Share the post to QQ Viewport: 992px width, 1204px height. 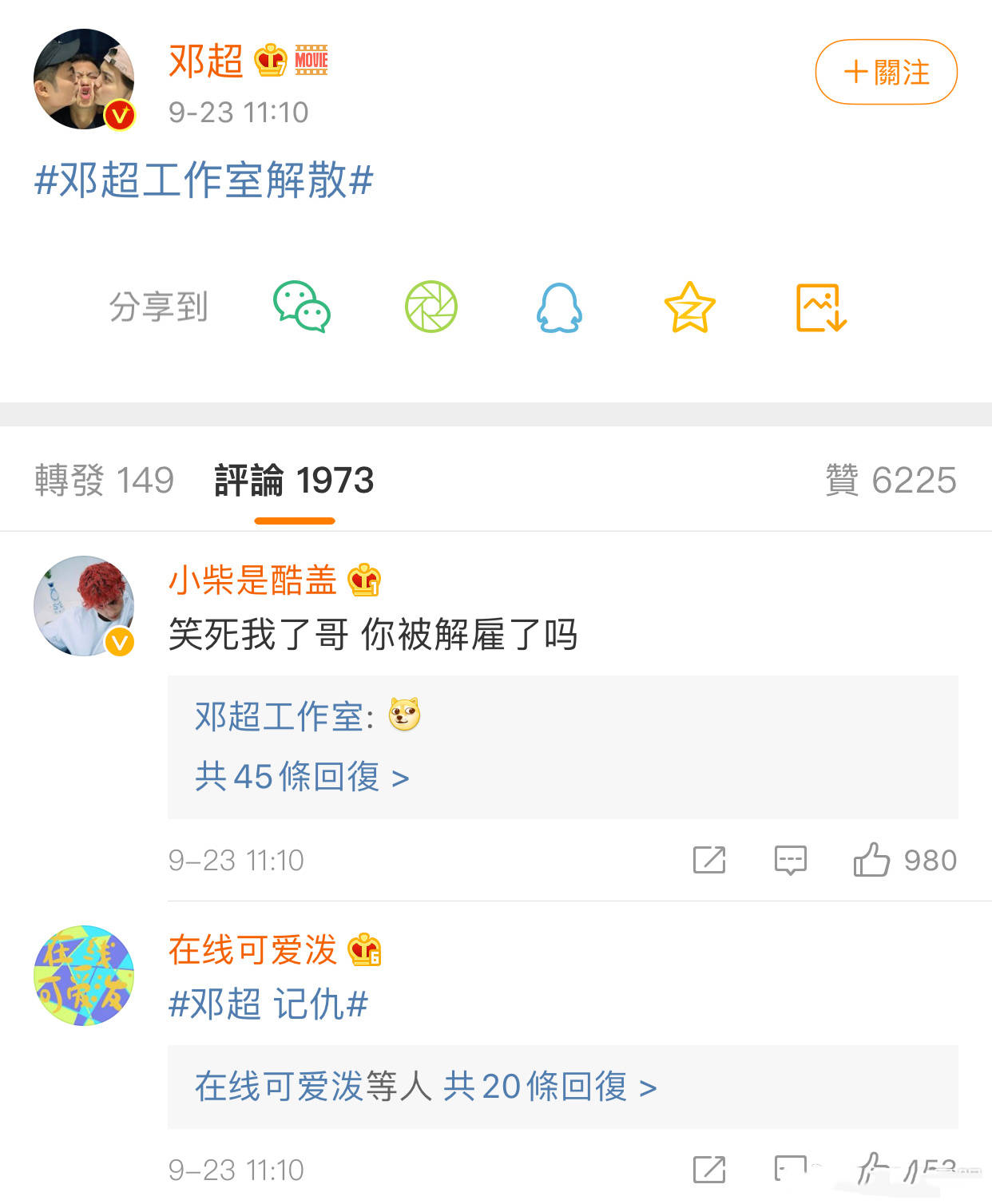click(x=559, y=307)
